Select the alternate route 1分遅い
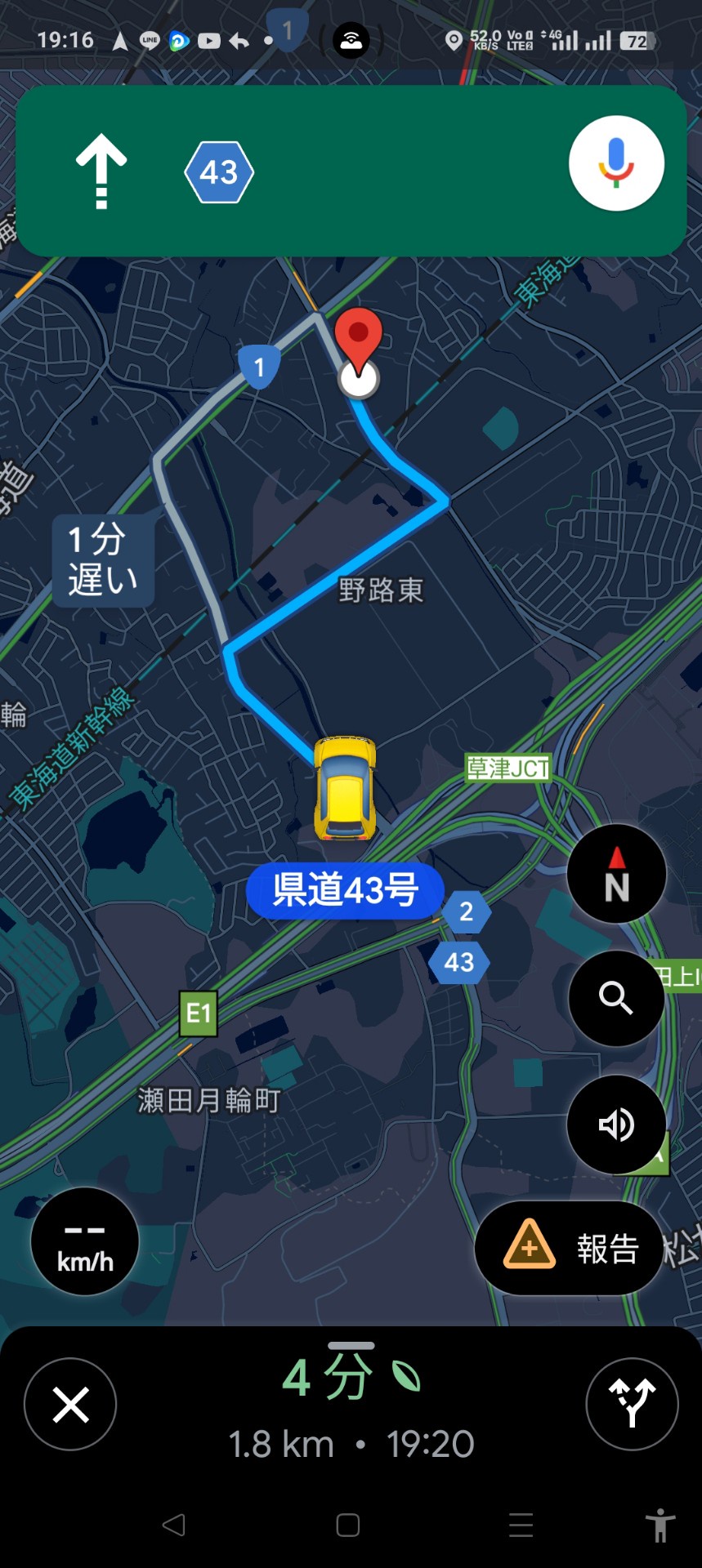702x1568 pixels. (x=103, y=560)
